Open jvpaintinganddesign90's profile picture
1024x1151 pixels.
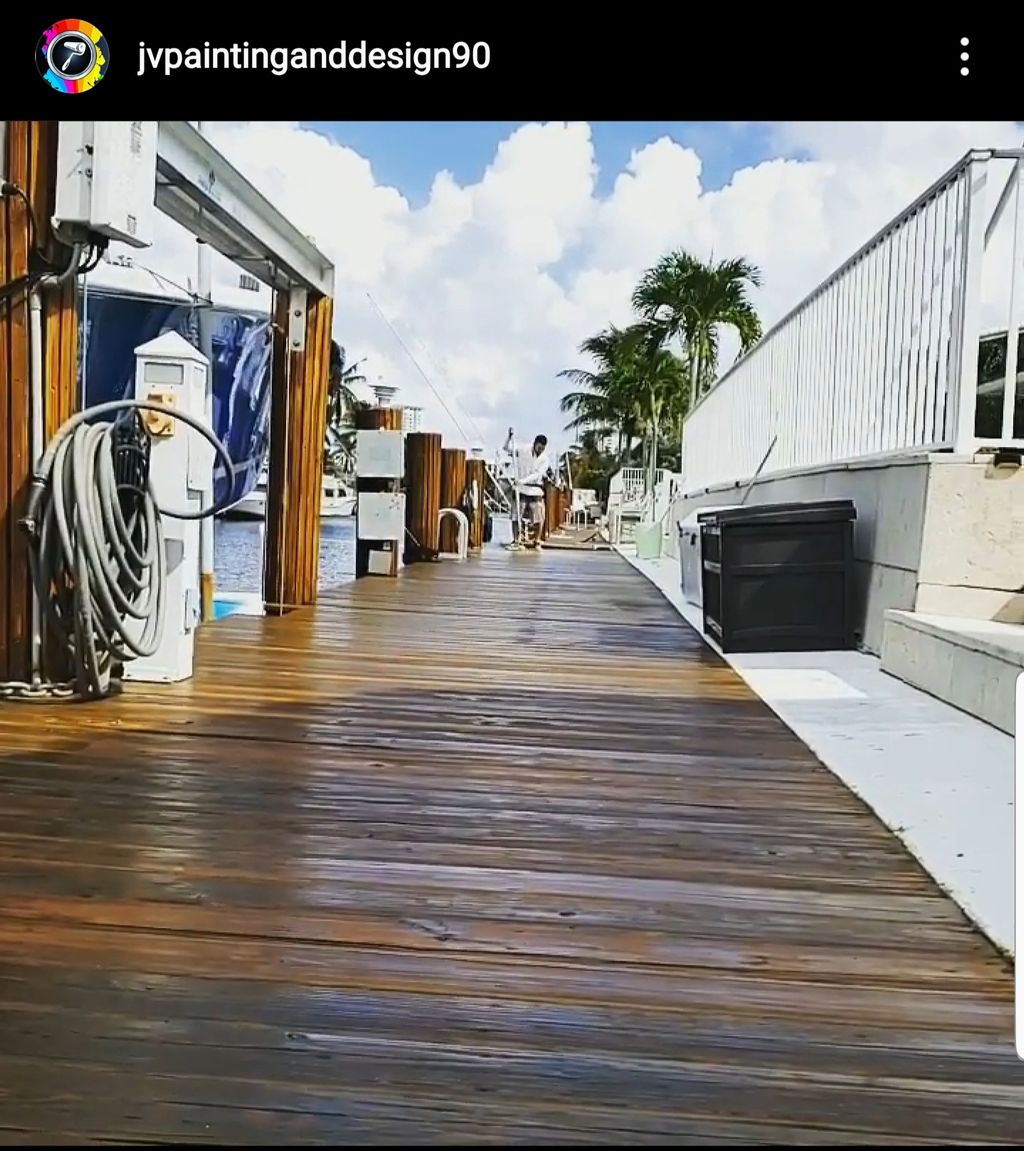[x=71, y=57]
